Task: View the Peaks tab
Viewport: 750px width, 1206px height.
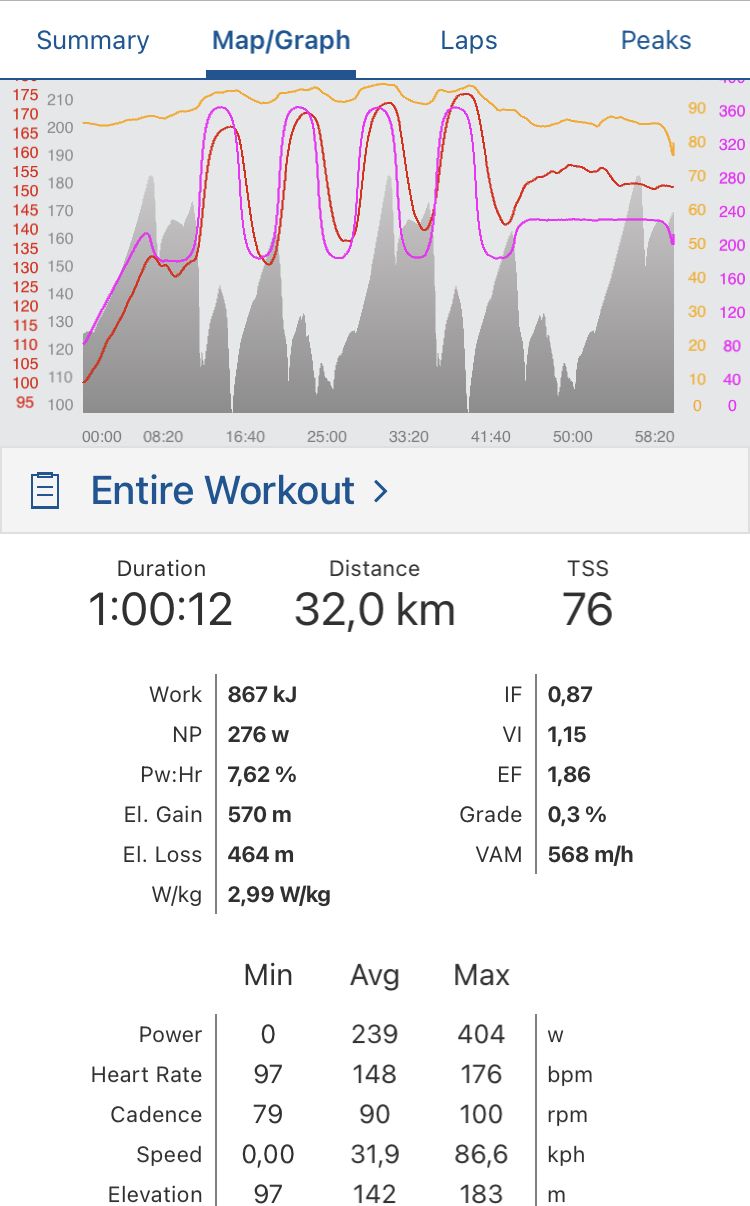Action: 656,41
